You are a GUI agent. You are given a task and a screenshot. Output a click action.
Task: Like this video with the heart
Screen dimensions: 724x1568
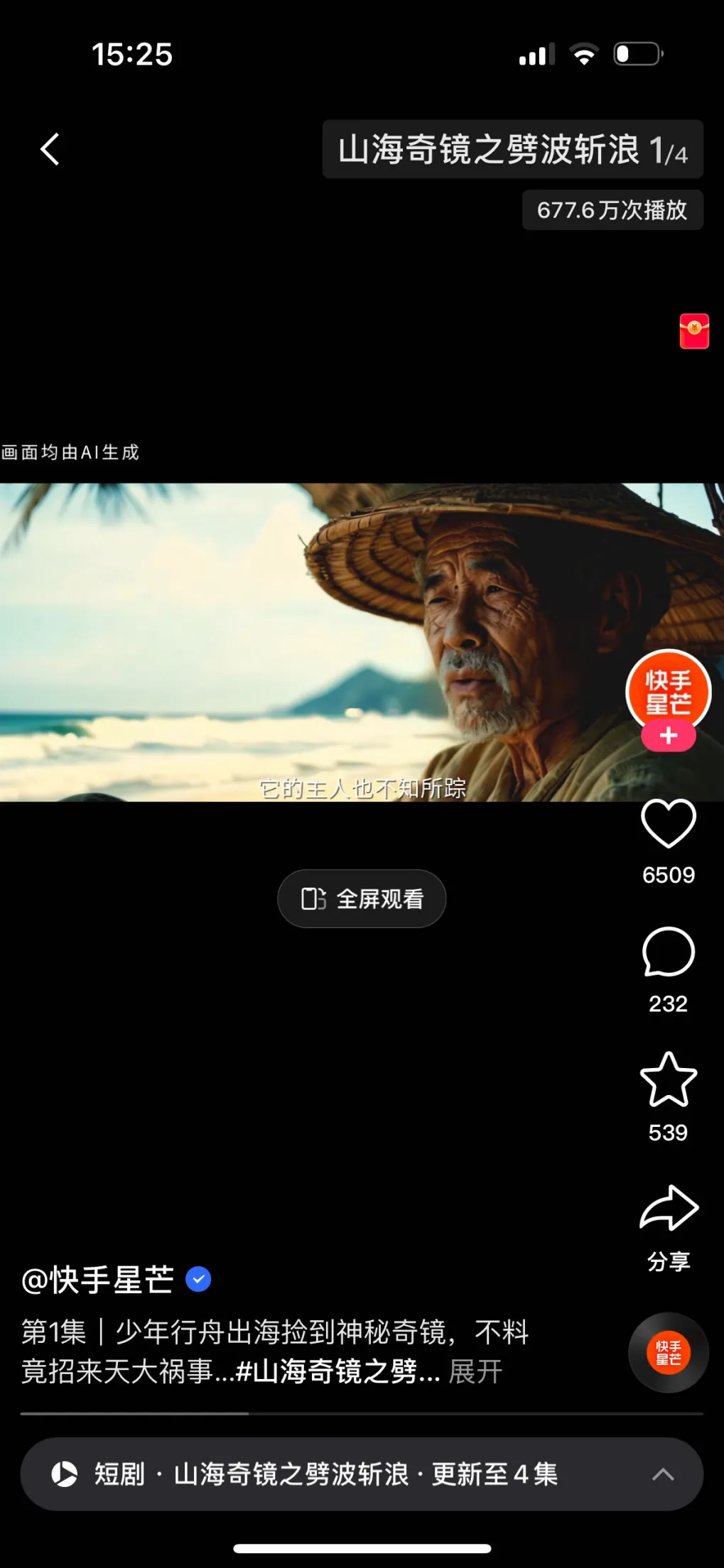pos(668,824)
